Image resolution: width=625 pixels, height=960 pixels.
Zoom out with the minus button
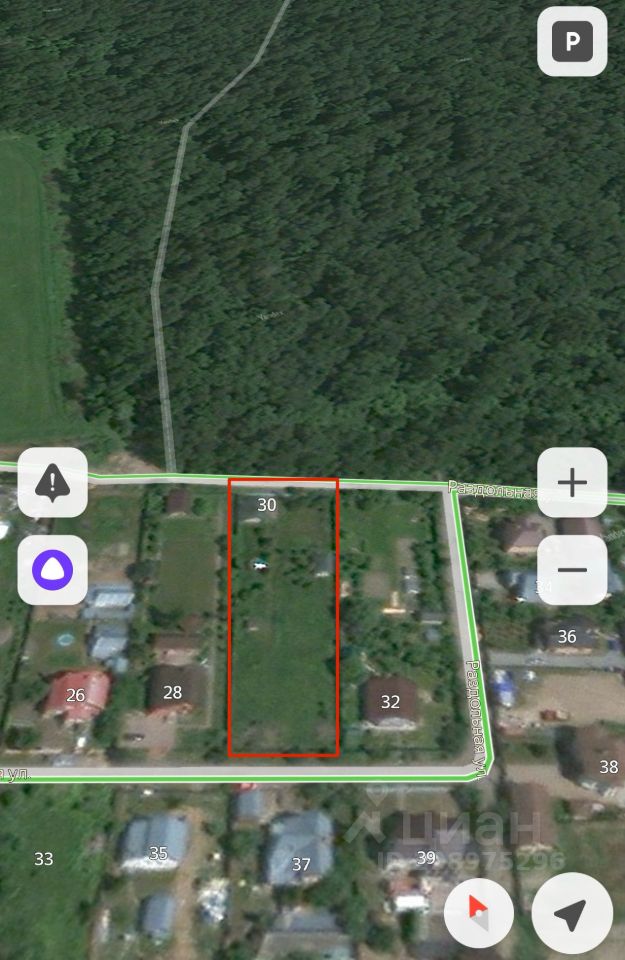click(x=572, y=570)
